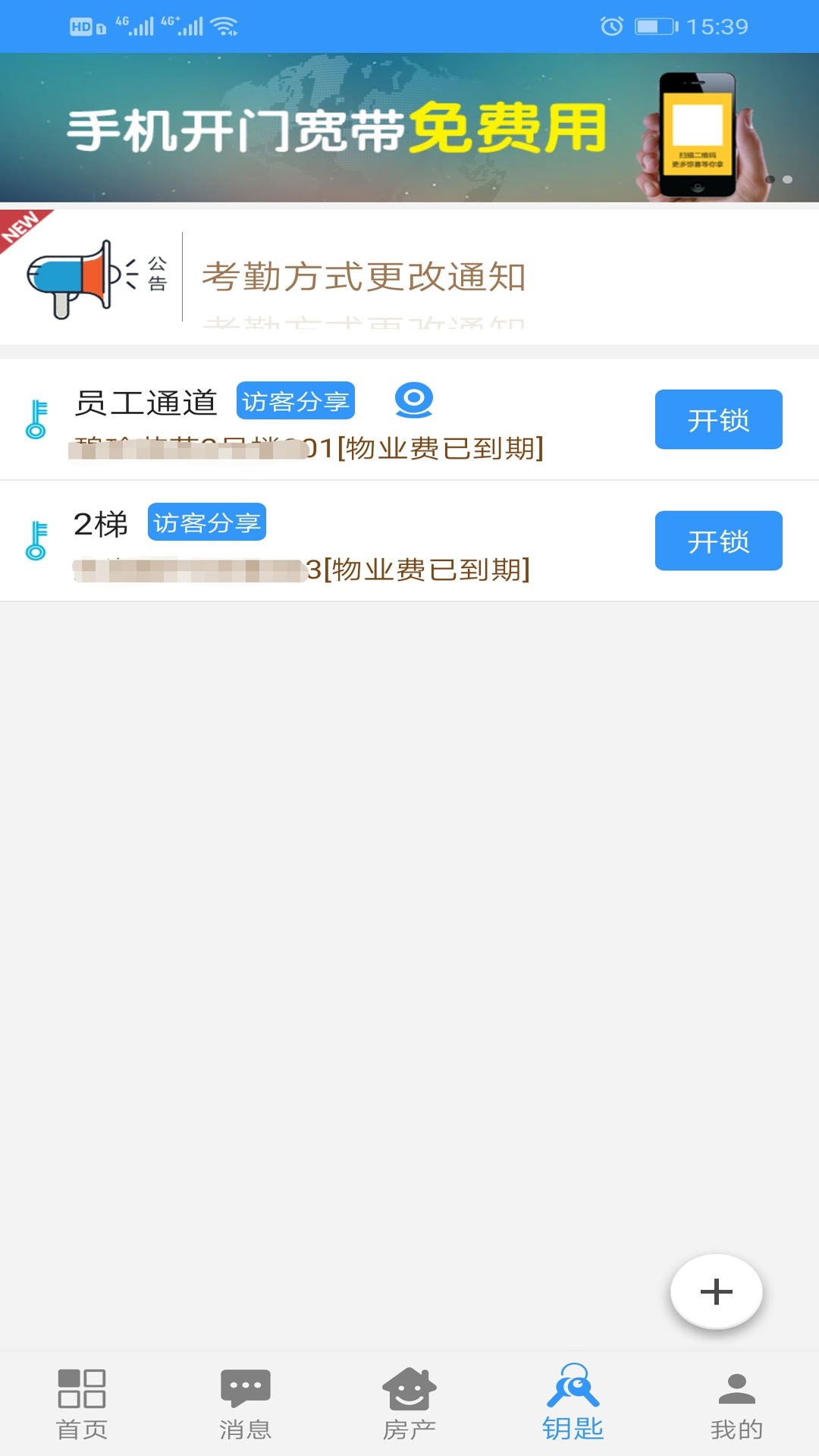This screenshot has height=1456, width=819.
Task: Tap 访客分享 badge on 2梯
Action: (x=207, y=522)
